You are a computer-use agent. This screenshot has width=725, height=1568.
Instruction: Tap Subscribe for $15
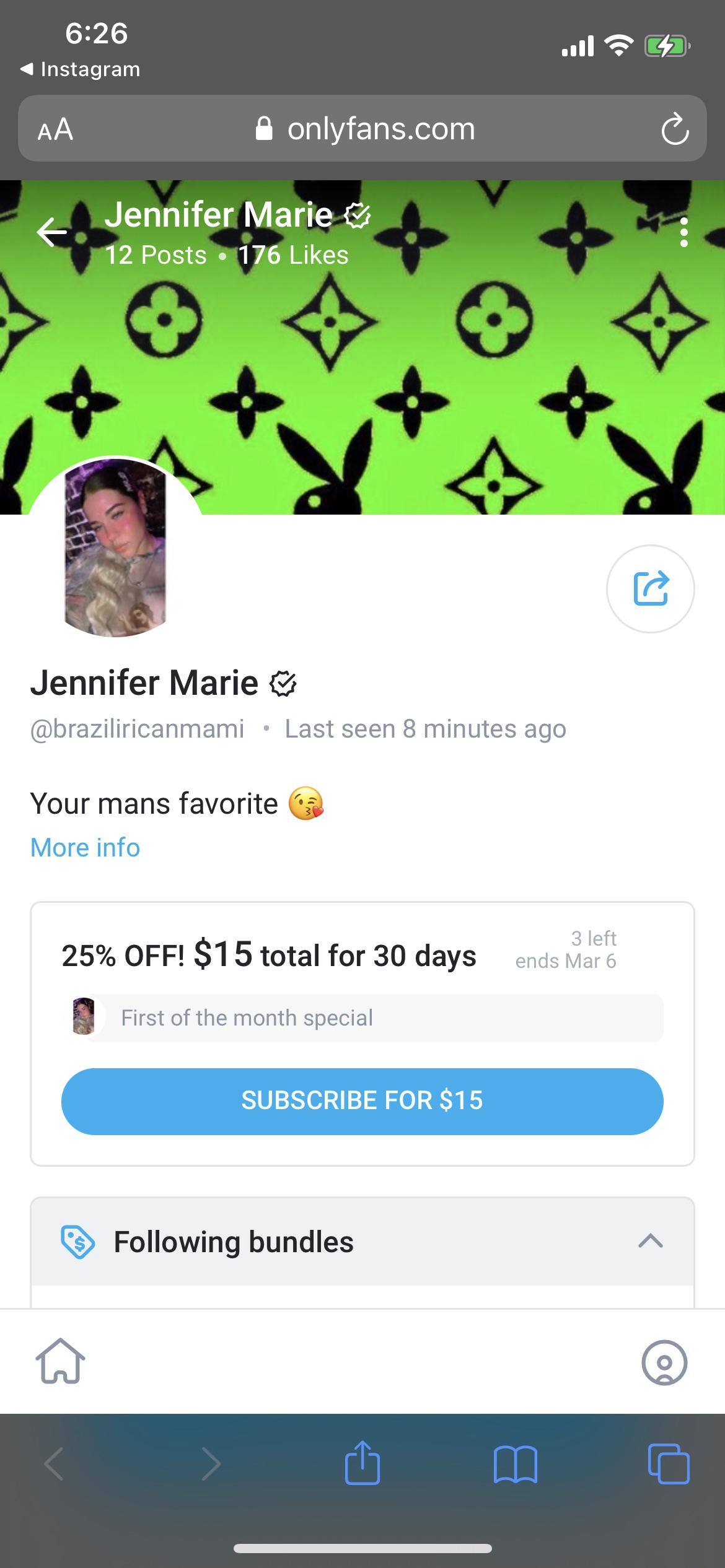pos(362,1101)
